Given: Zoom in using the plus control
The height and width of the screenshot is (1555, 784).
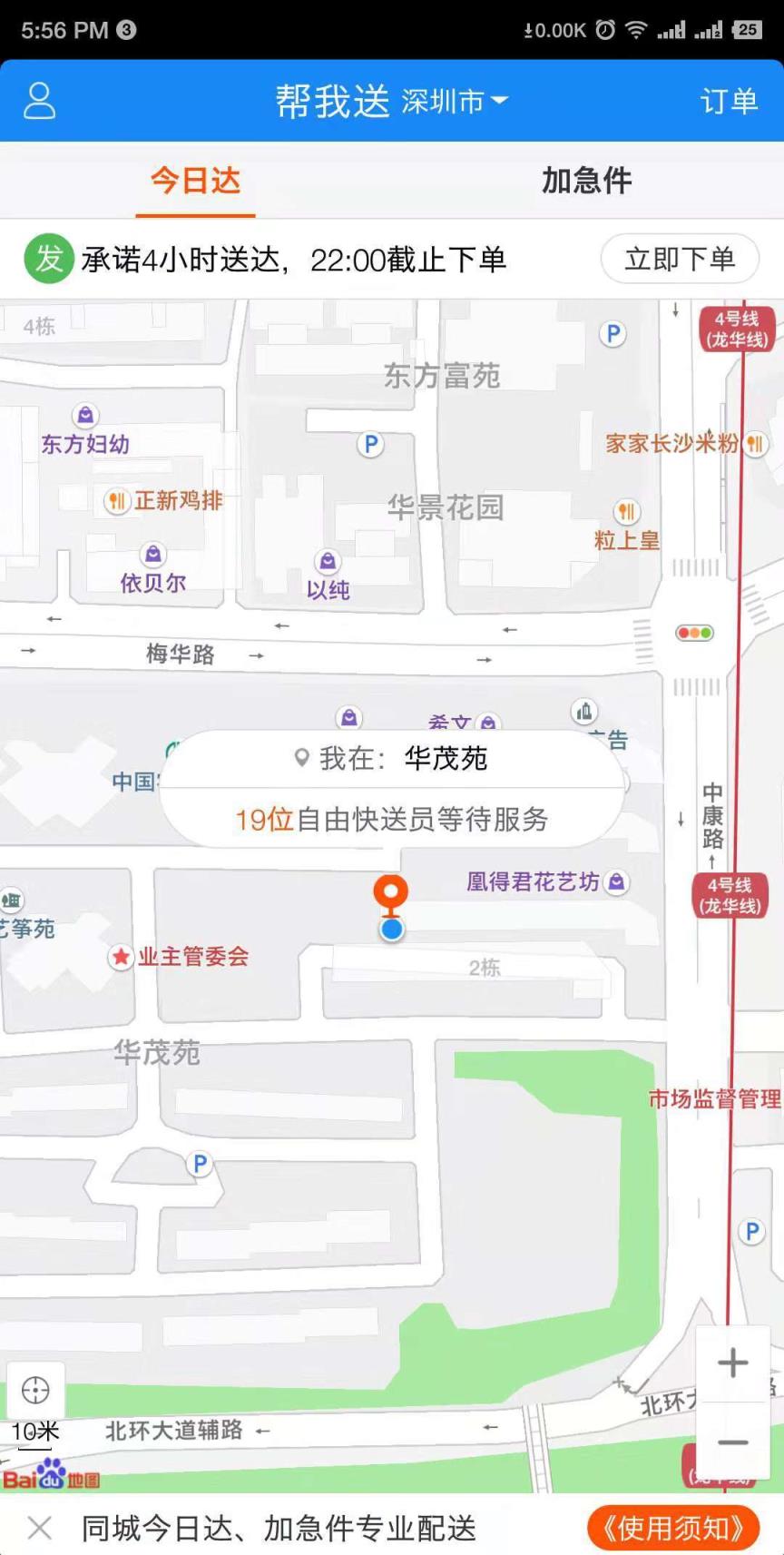Looking at the screenshot, I should pos(732,1362).
